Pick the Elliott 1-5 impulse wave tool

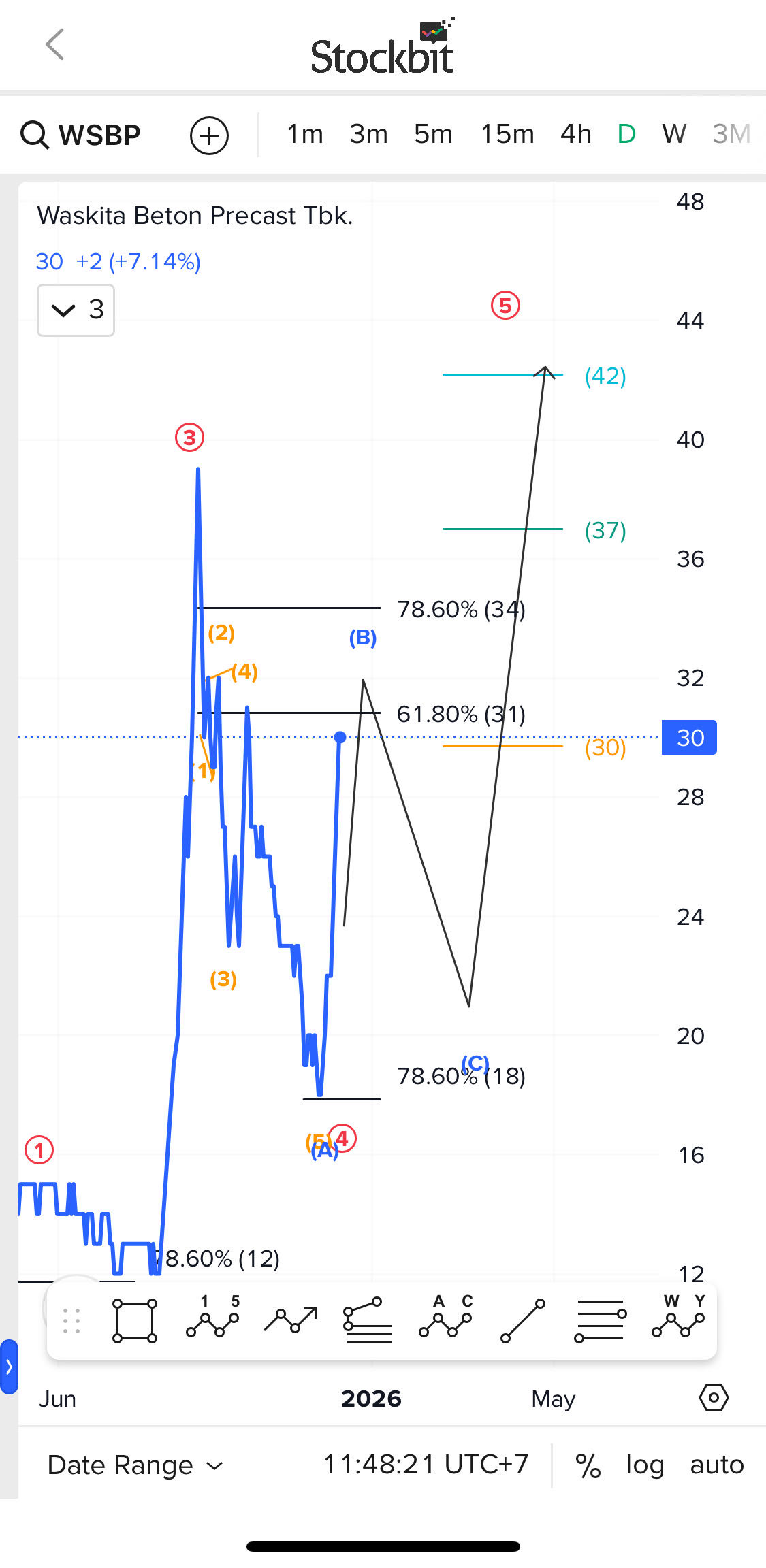213,1320
